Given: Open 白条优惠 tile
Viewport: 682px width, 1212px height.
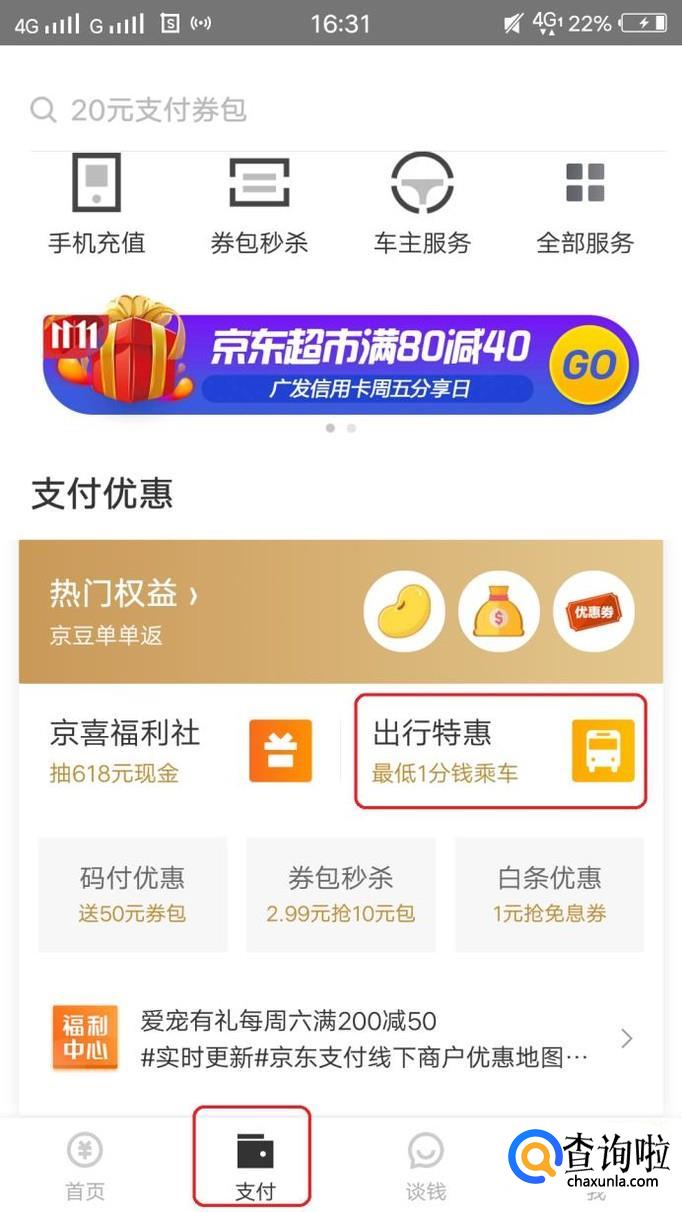Looking at the screenshot, I should 549,894.
